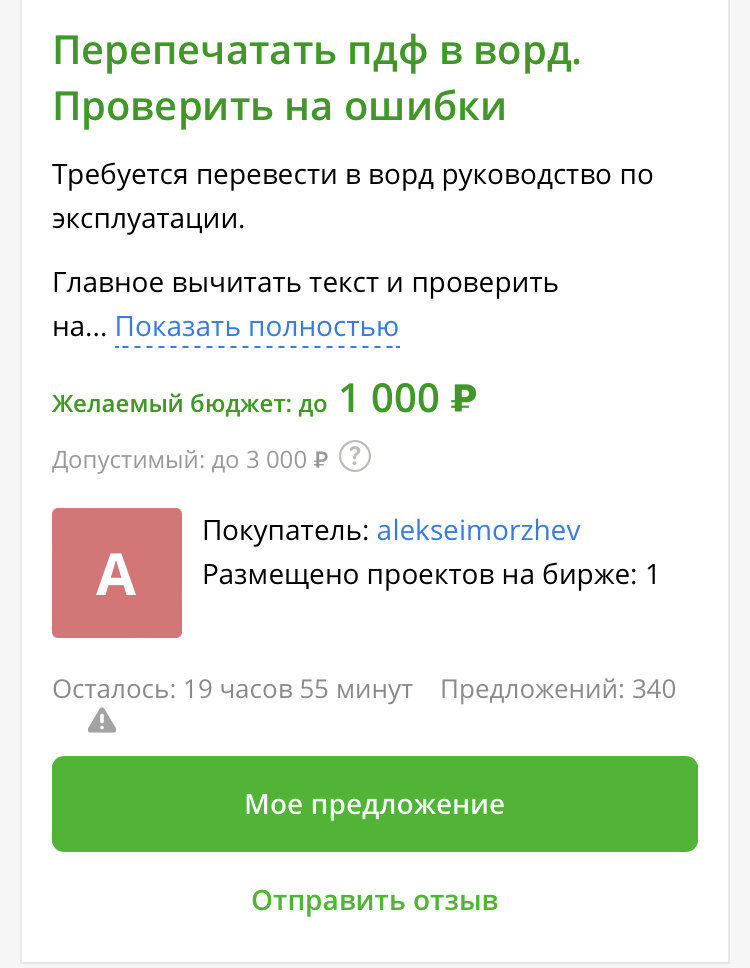
Task: Open the budget help question mark icon
Action: [x=355, y=457]
